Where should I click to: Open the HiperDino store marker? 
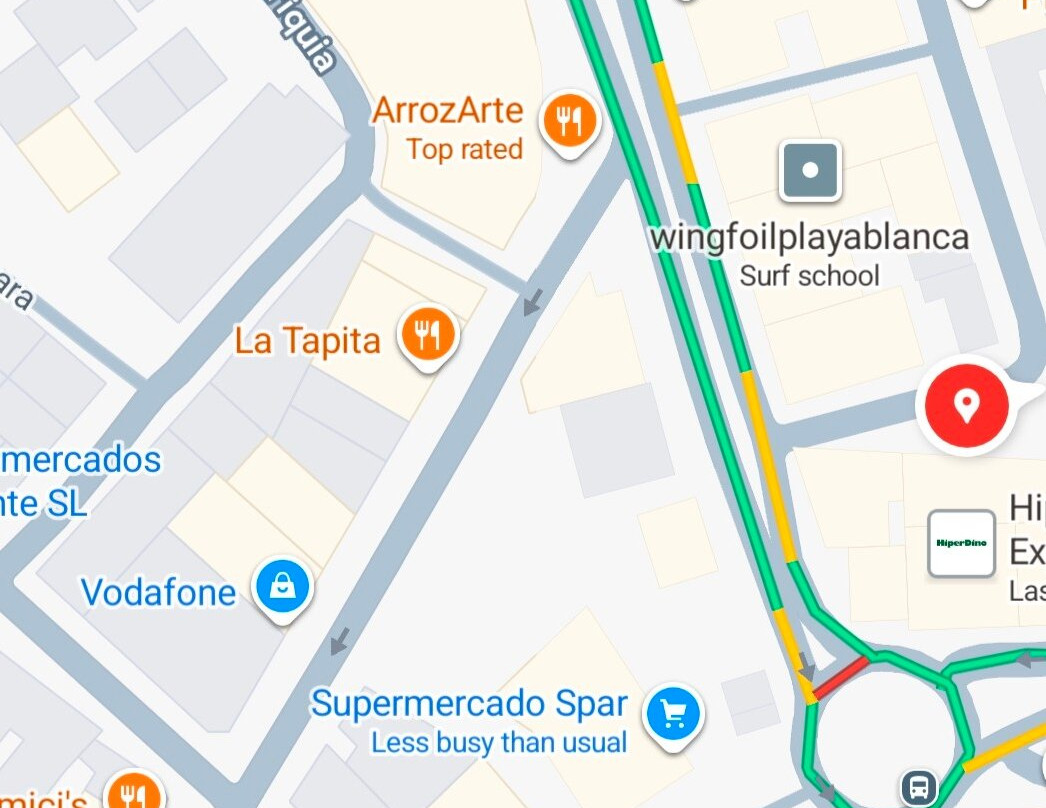(961, 543)
